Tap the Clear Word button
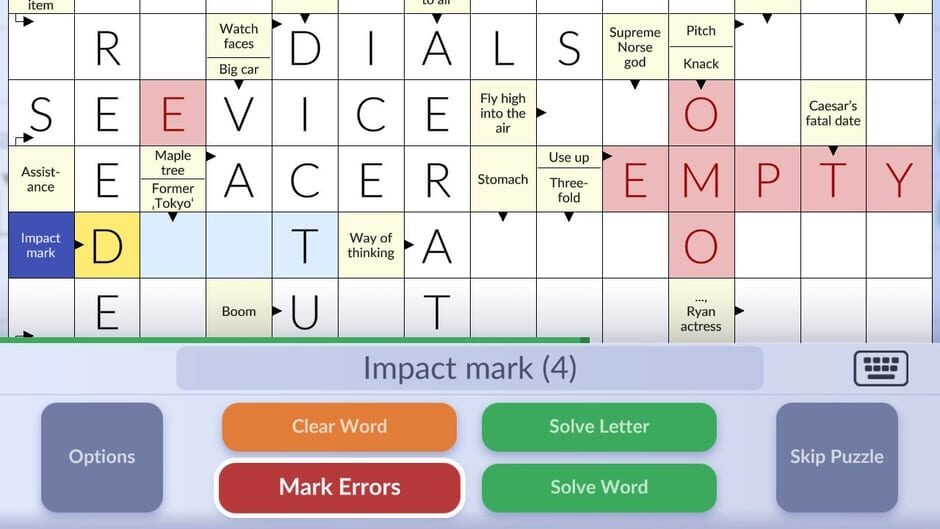940x529 pixels. (x=339, y=426)
